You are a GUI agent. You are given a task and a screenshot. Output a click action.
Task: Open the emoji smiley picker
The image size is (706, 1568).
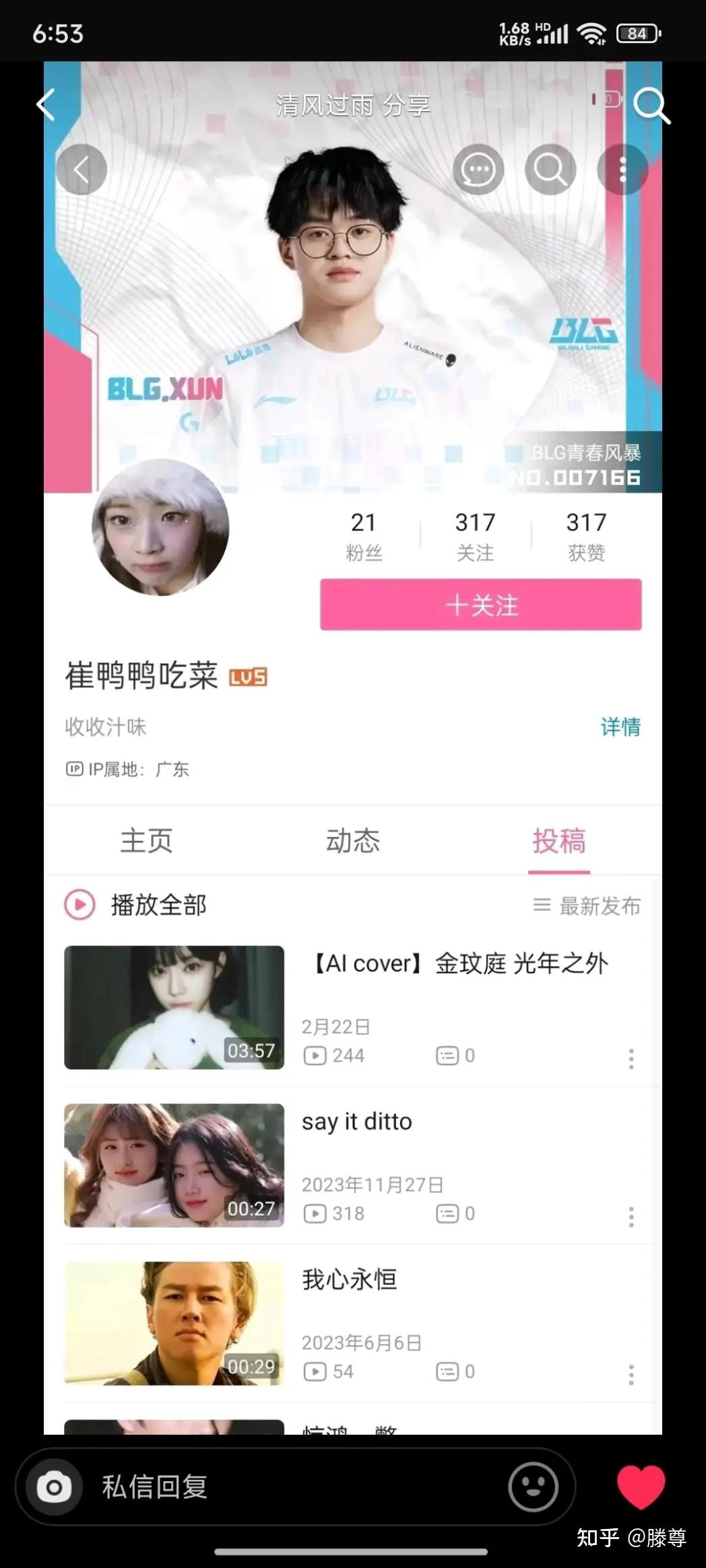click(534, 1487)
